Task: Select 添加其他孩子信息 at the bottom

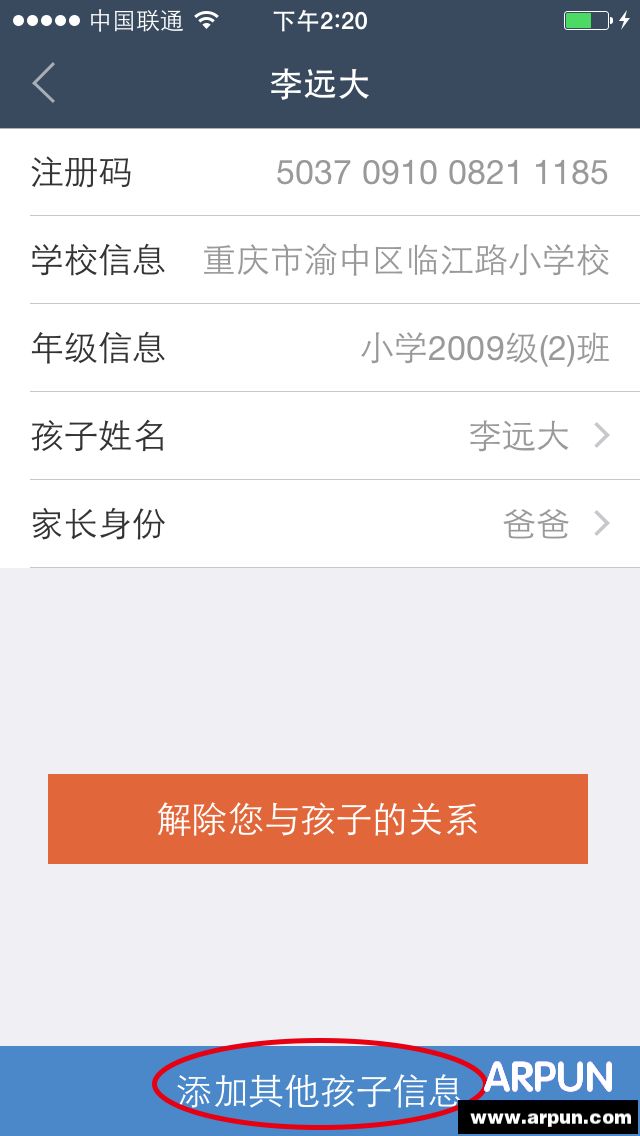Action: (x=318, y=1090)
